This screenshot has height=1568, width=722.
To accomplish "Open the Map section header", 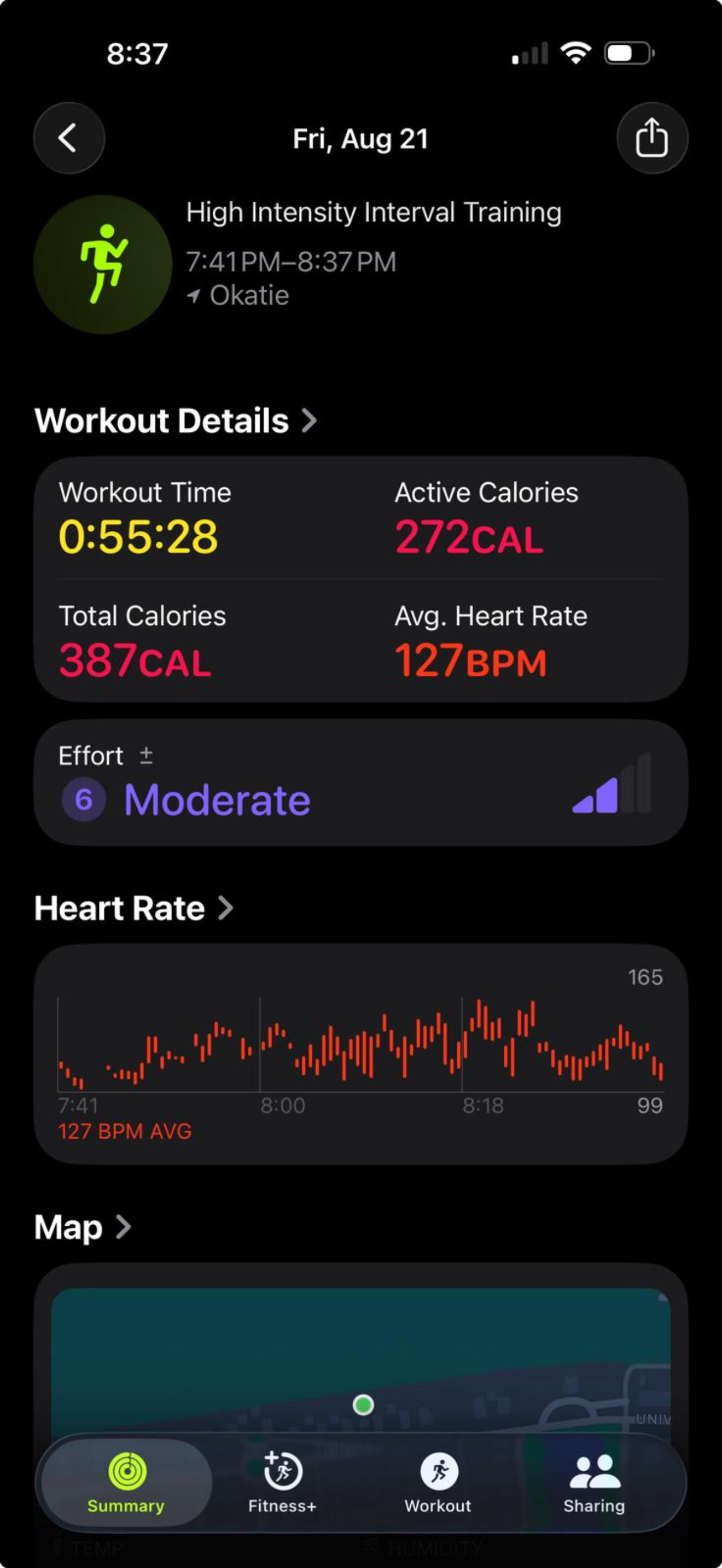I will click(83, 1227).
